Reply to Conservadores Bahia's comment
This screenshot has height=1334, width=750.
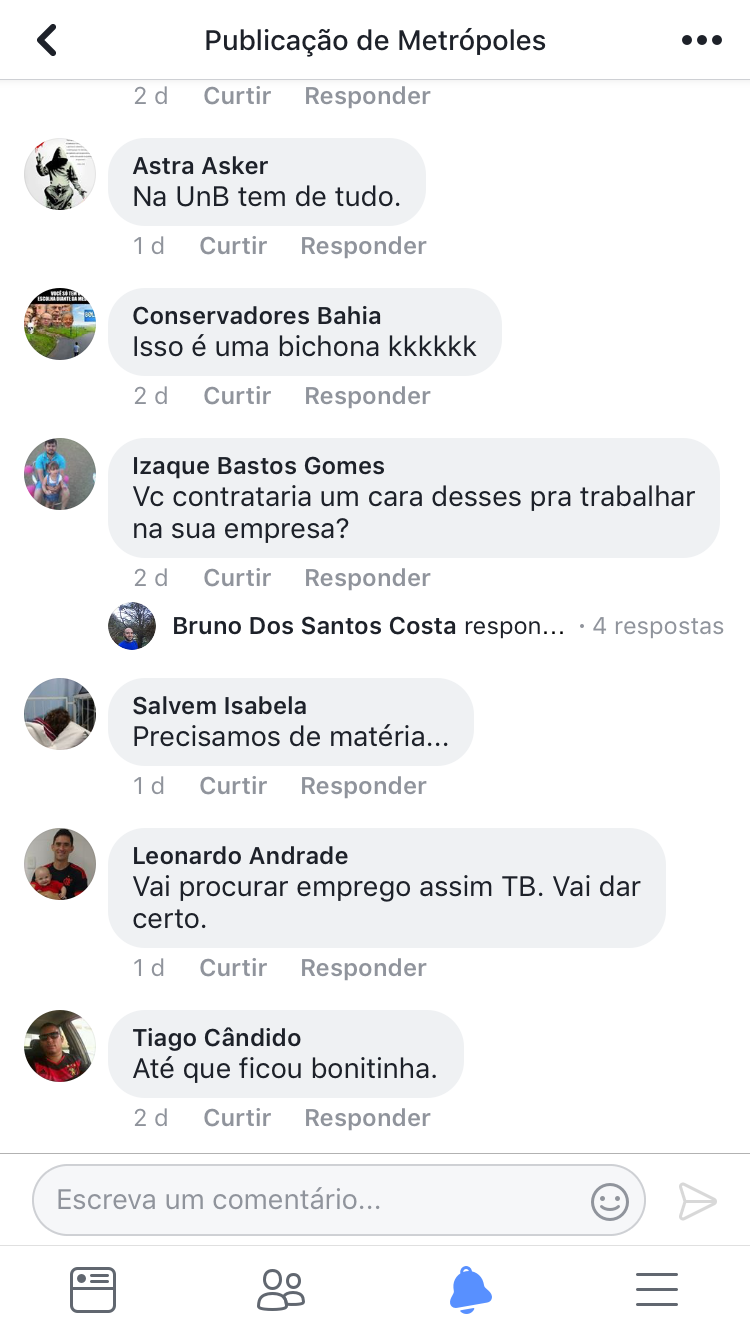coord(367,396)
